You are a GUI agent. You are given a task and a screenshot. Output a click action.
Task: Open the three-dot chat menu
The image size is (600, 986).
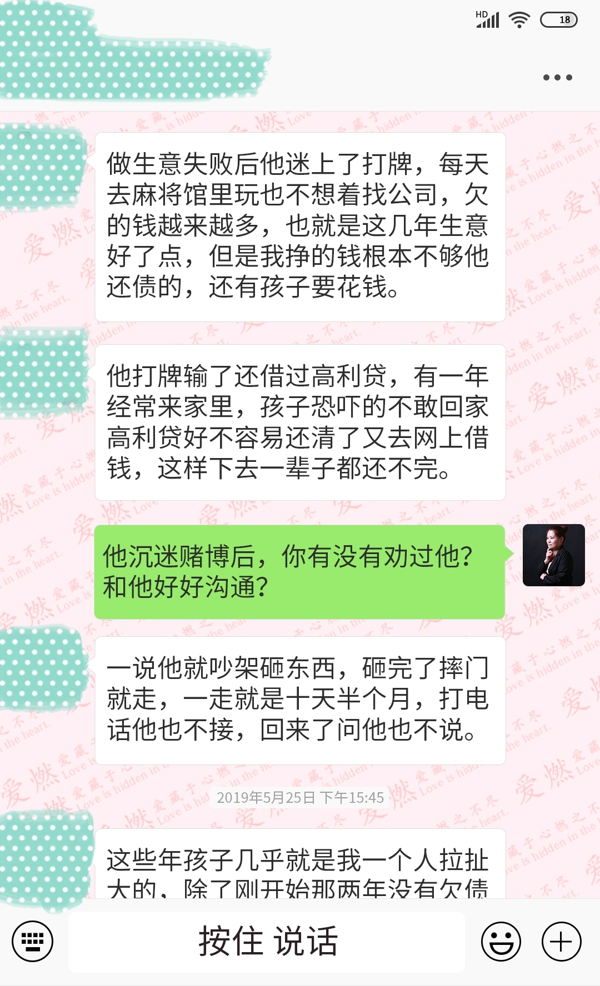(x=557, y=77)
